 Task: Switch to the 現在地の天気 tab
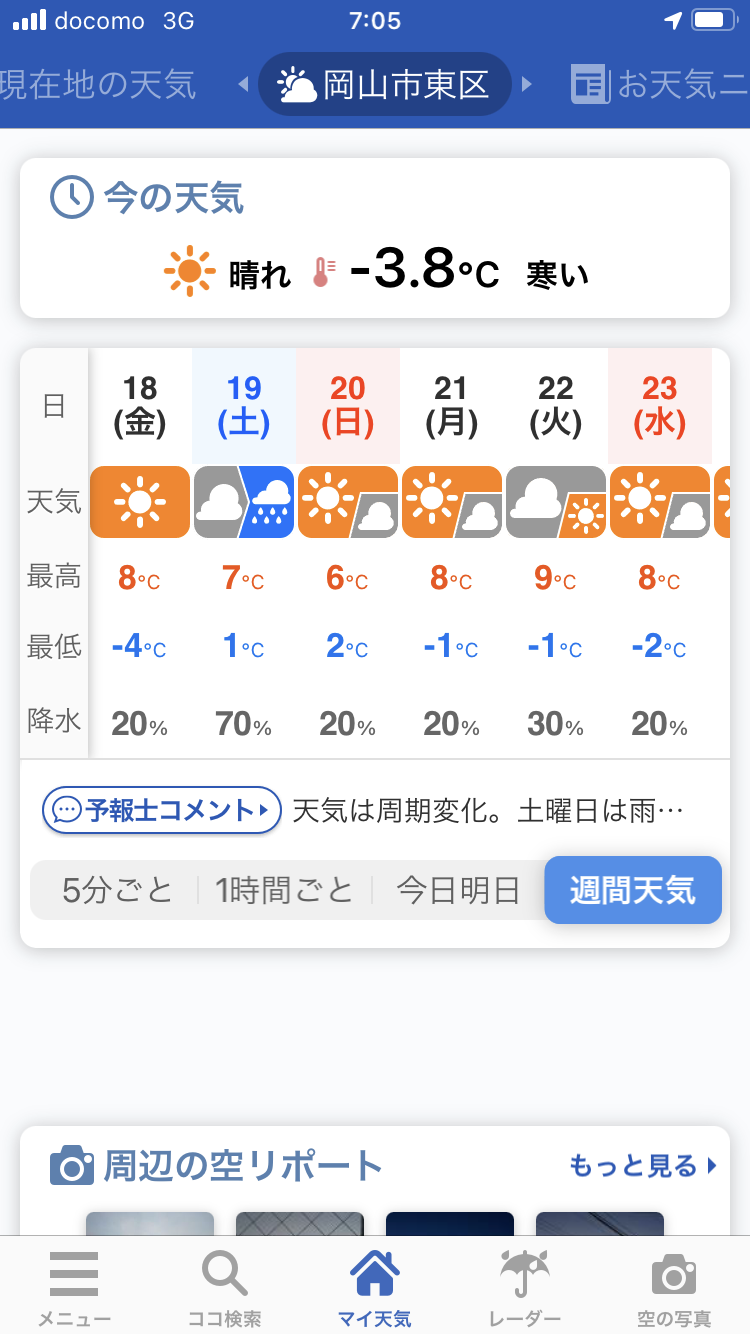click(98, 85)
